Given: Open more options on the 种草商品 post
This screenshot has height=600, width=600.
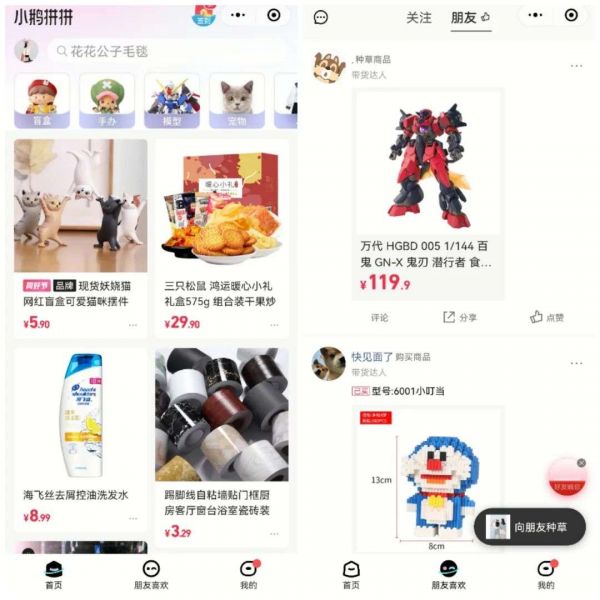Looking at the screenshot, I should (x=576, y=66).
